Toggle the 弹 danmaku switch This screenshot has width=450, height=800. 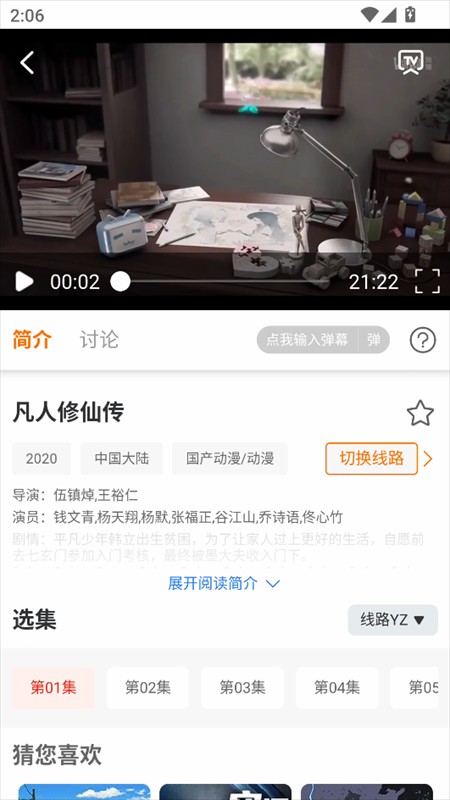coord(374,340)
